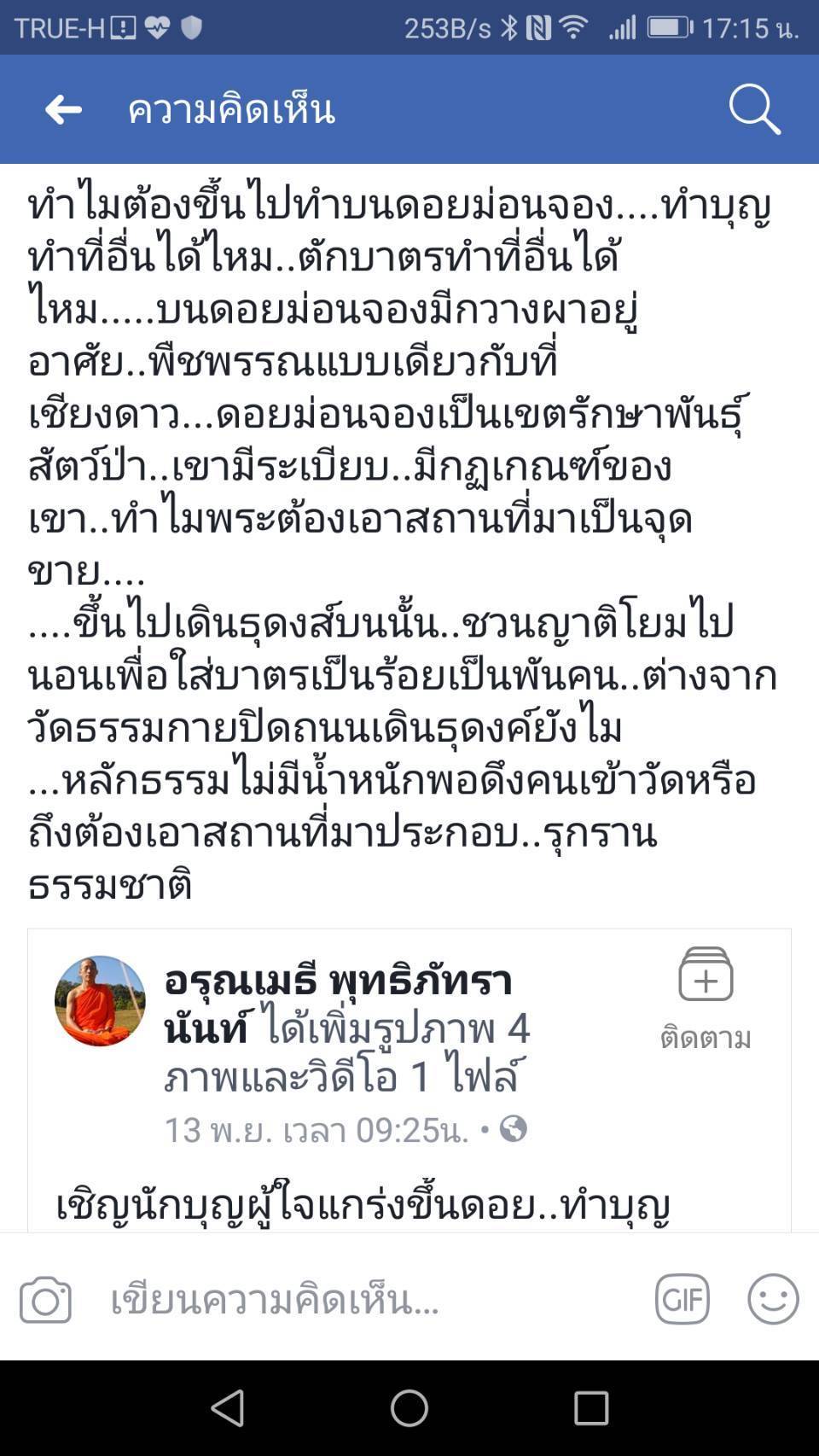Follow อรุณเมธี พุทธิภัทรานันท์ with ติดตาม
The image size is (819, 1456).
click(706, 999)
